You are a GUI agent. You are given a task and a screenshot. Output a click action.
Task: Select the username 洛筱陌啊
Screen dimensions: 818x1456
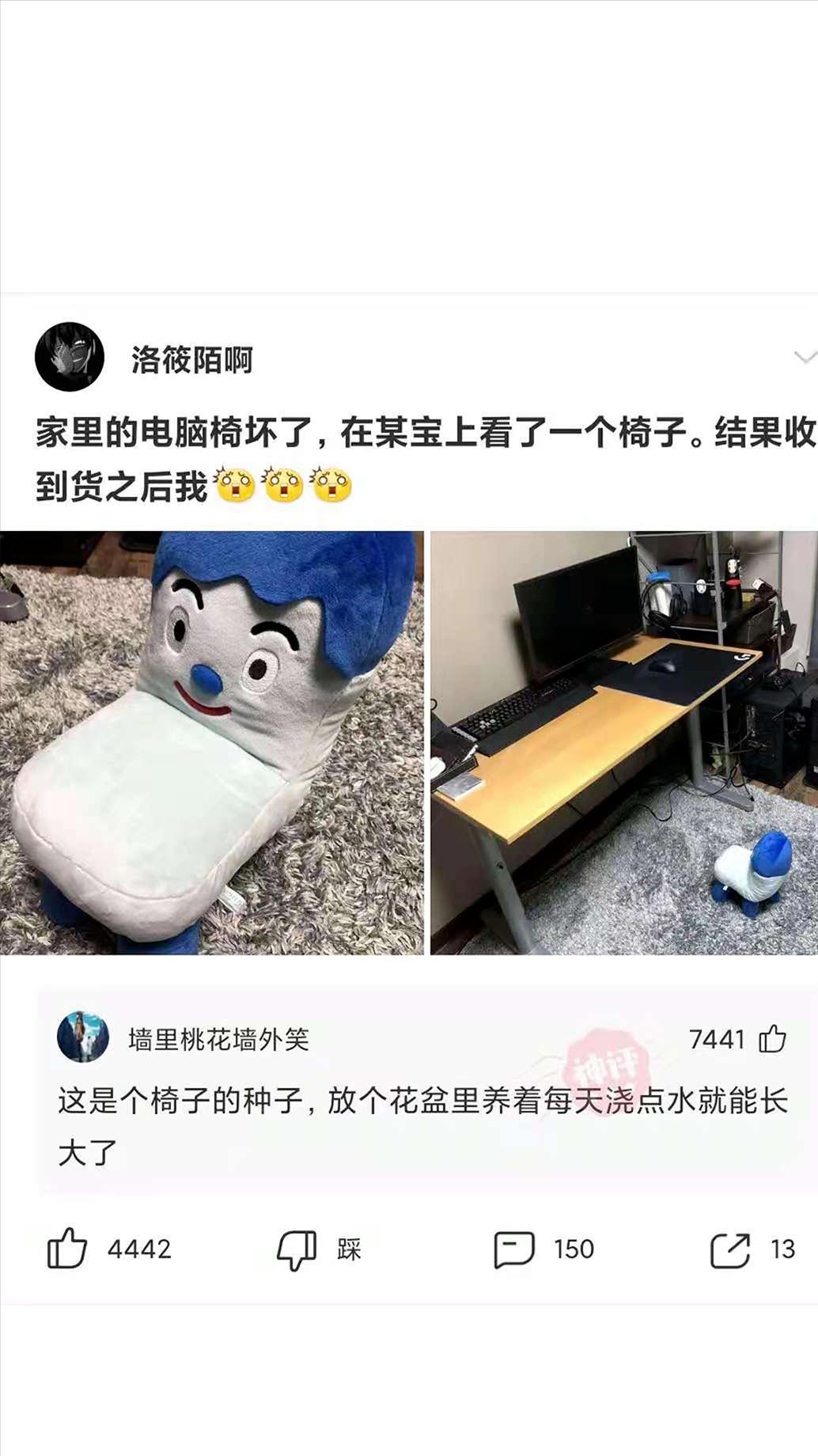[190, 358]
